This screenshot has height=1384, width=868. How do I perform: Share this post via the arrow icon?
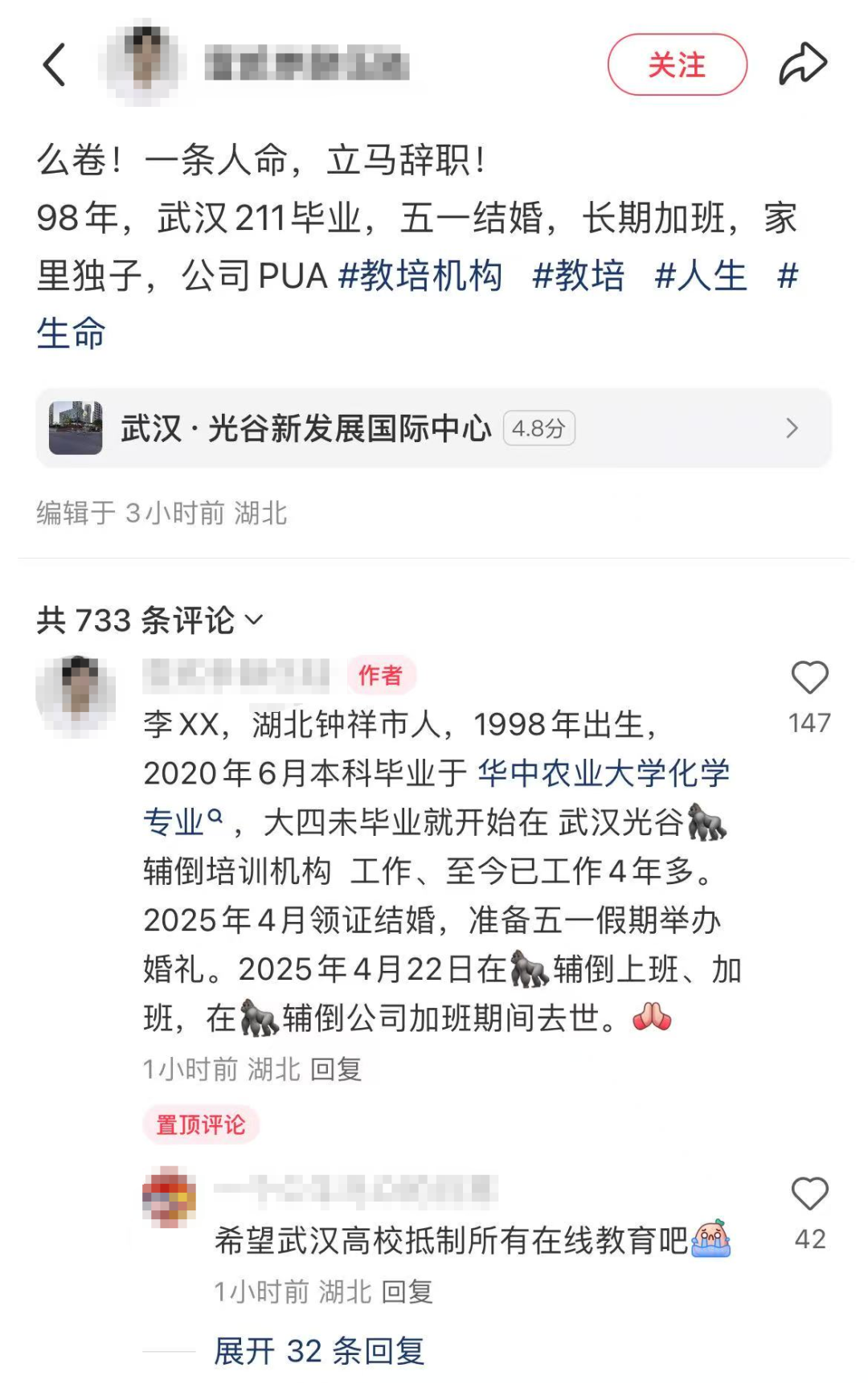[802, 64]
